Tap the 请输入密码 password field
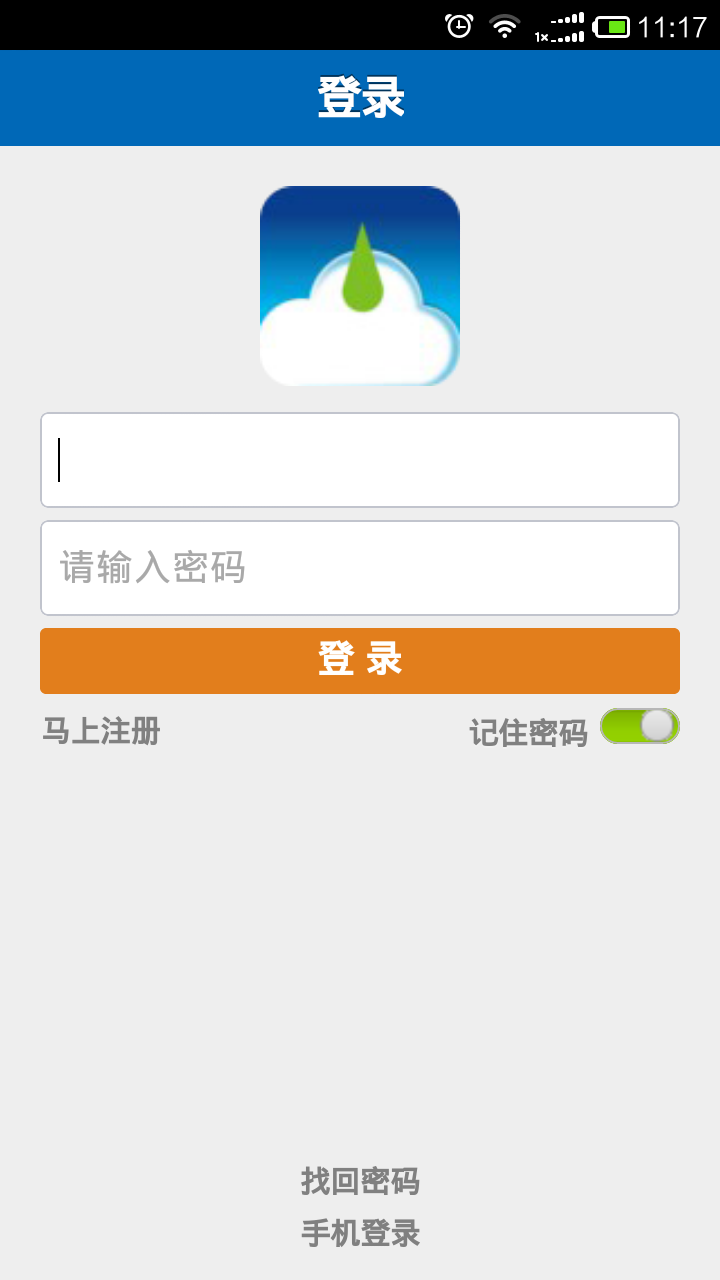This screenshot has height=1280, width=720. coord(360,568)
